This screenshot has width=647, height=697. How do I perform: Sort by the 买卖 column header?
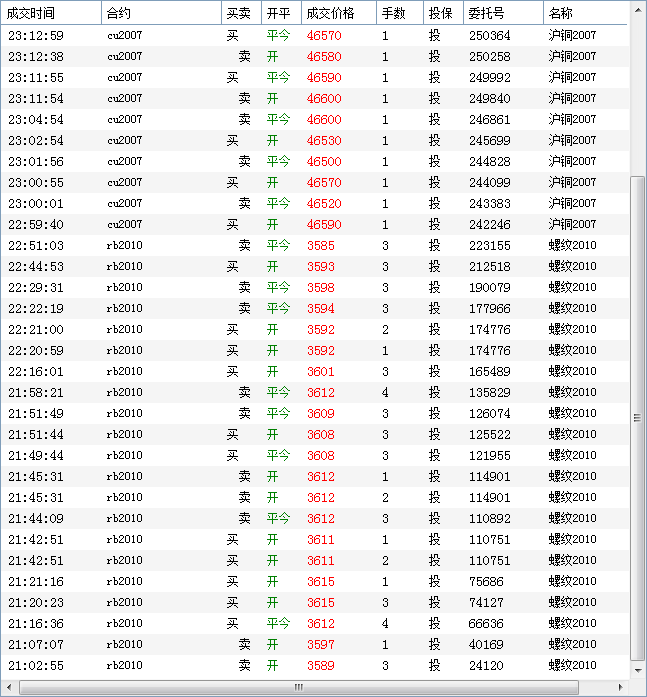[x=240, y=13]
